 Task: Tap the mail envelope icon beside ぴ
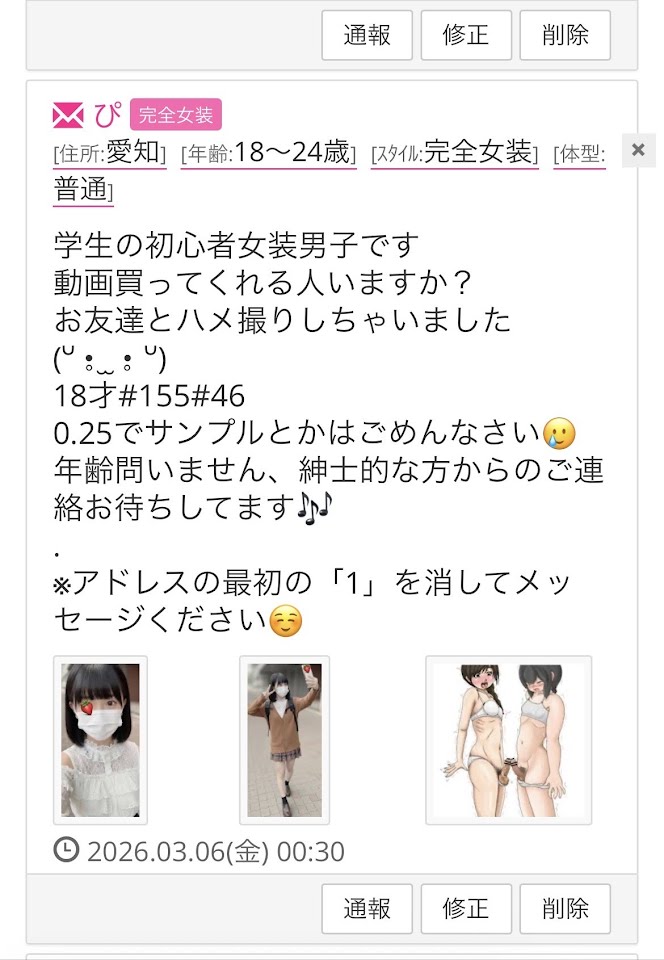[x=68, y=116]
